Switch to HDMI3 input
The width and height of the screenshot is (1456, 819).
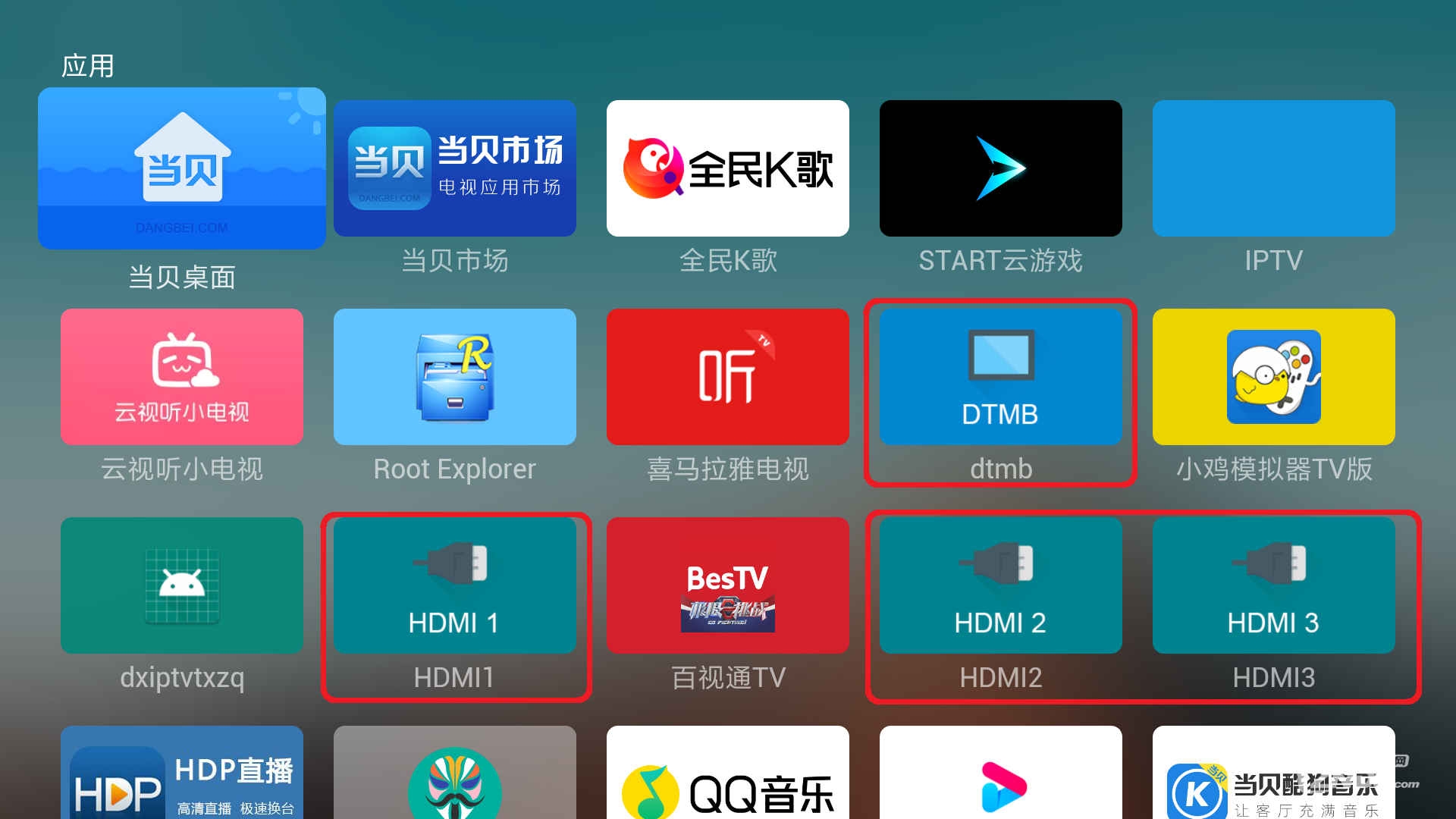[1274, 585]
